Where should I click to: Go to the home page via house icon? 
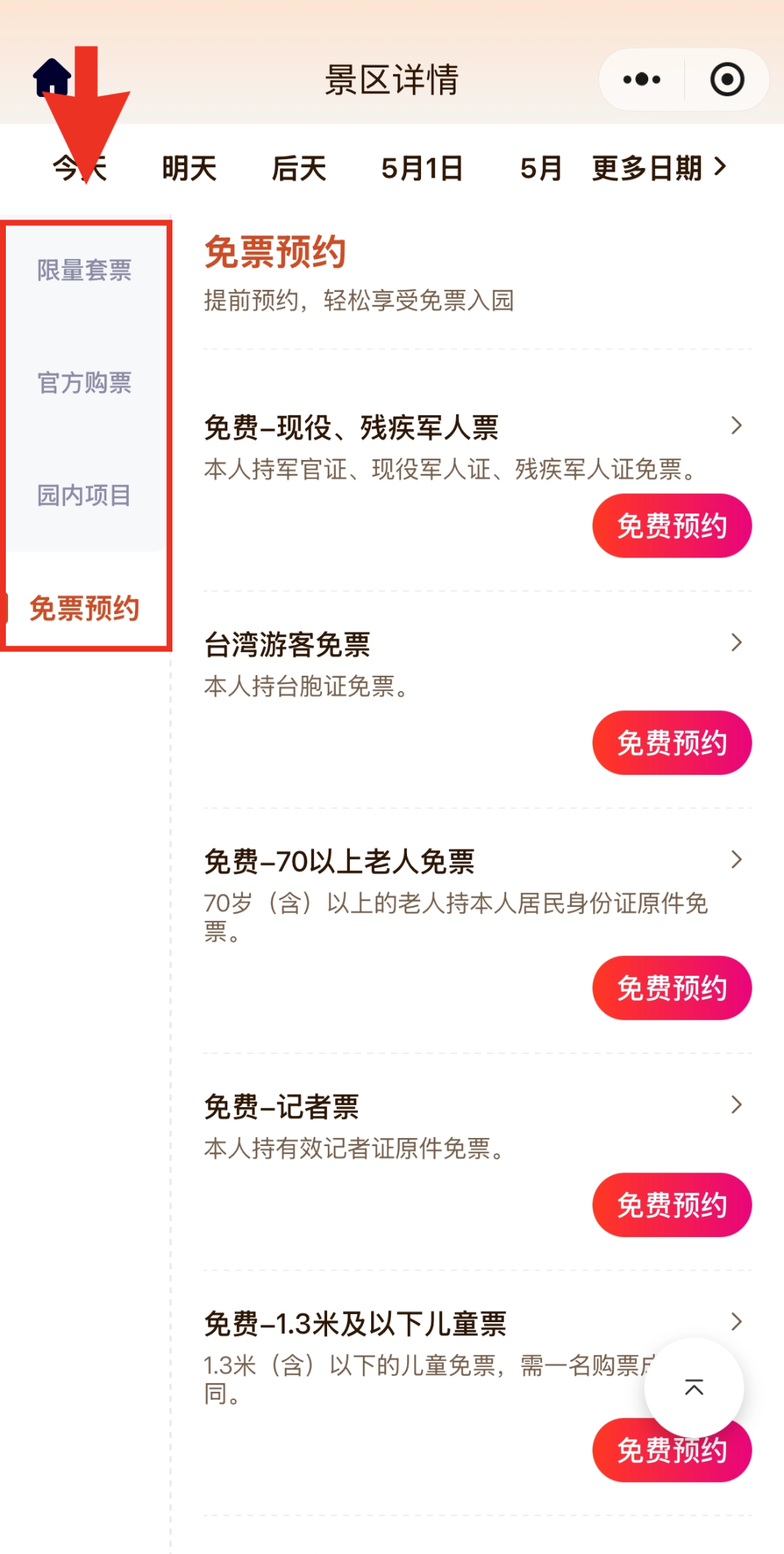[x=51, y=78]
